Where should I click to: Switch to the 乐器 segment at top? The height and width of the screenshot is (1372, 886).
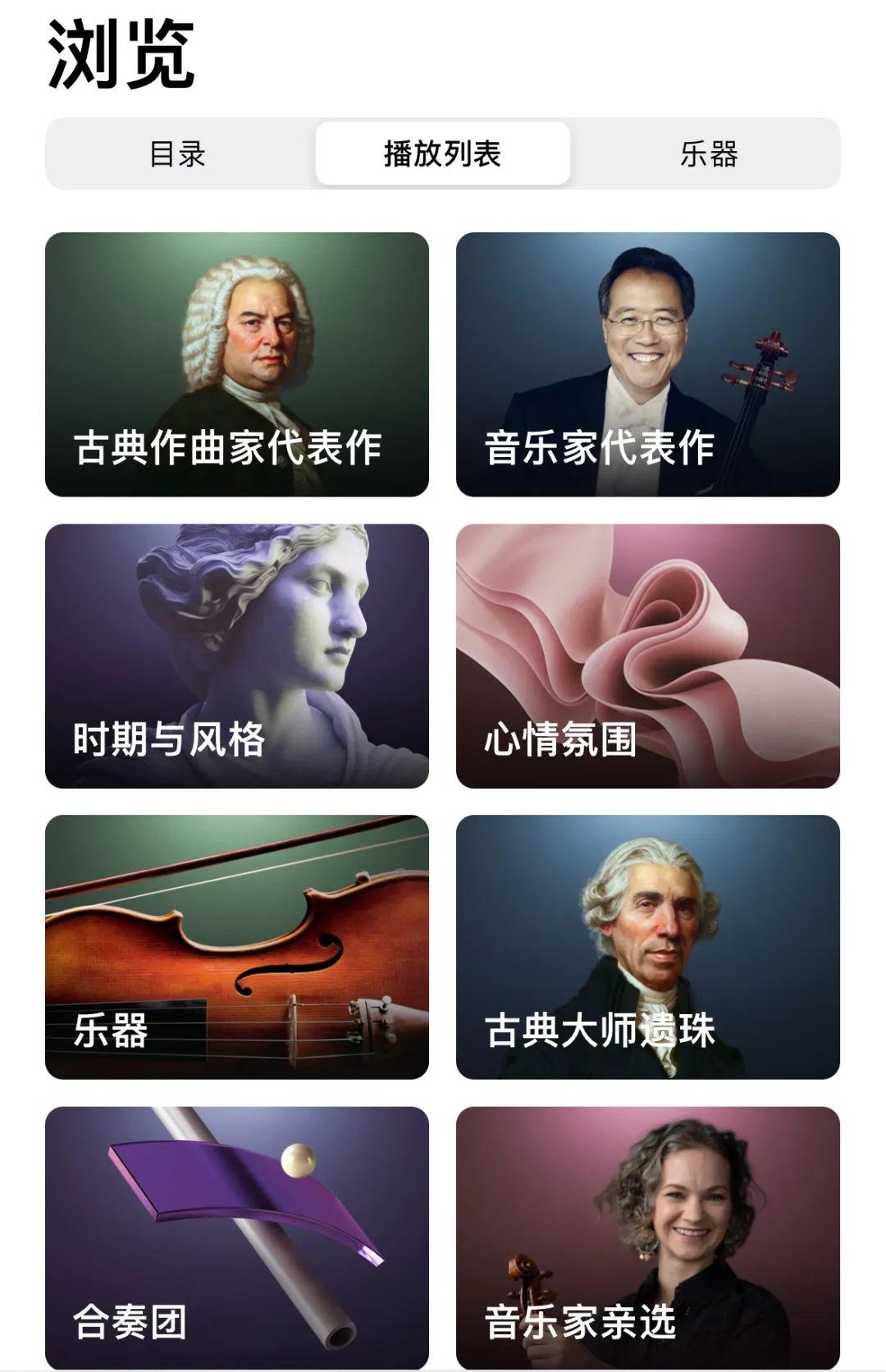(709, 153)
